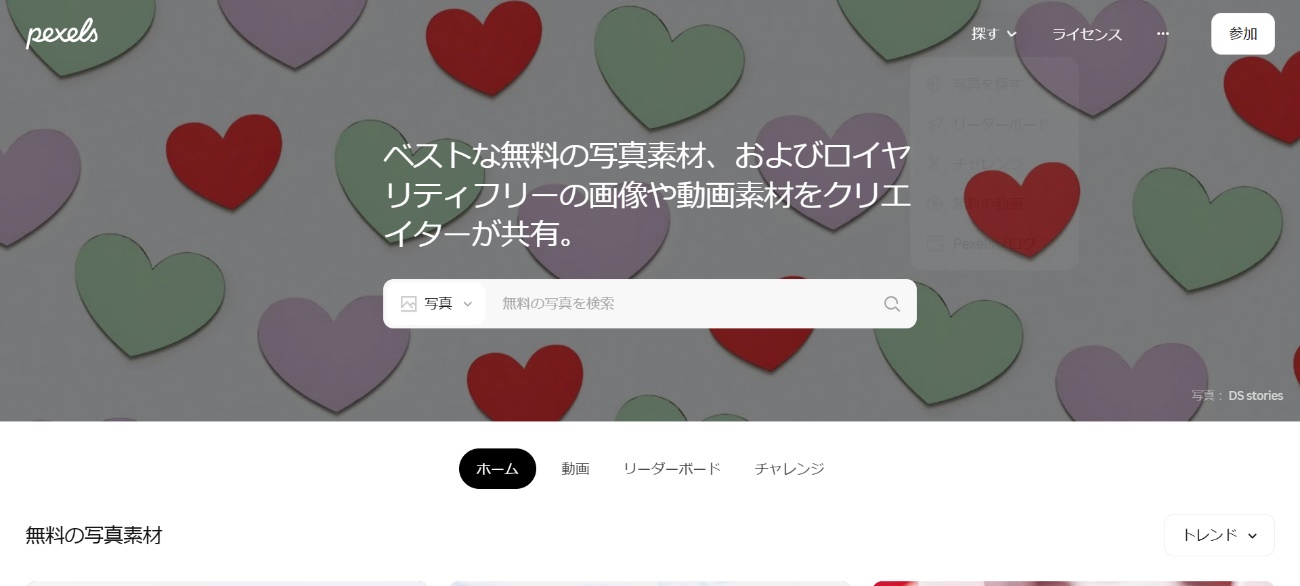1300x586 pixels.
Task: Go to the リーダーボード tab
Action: click(x=672, y=469)
